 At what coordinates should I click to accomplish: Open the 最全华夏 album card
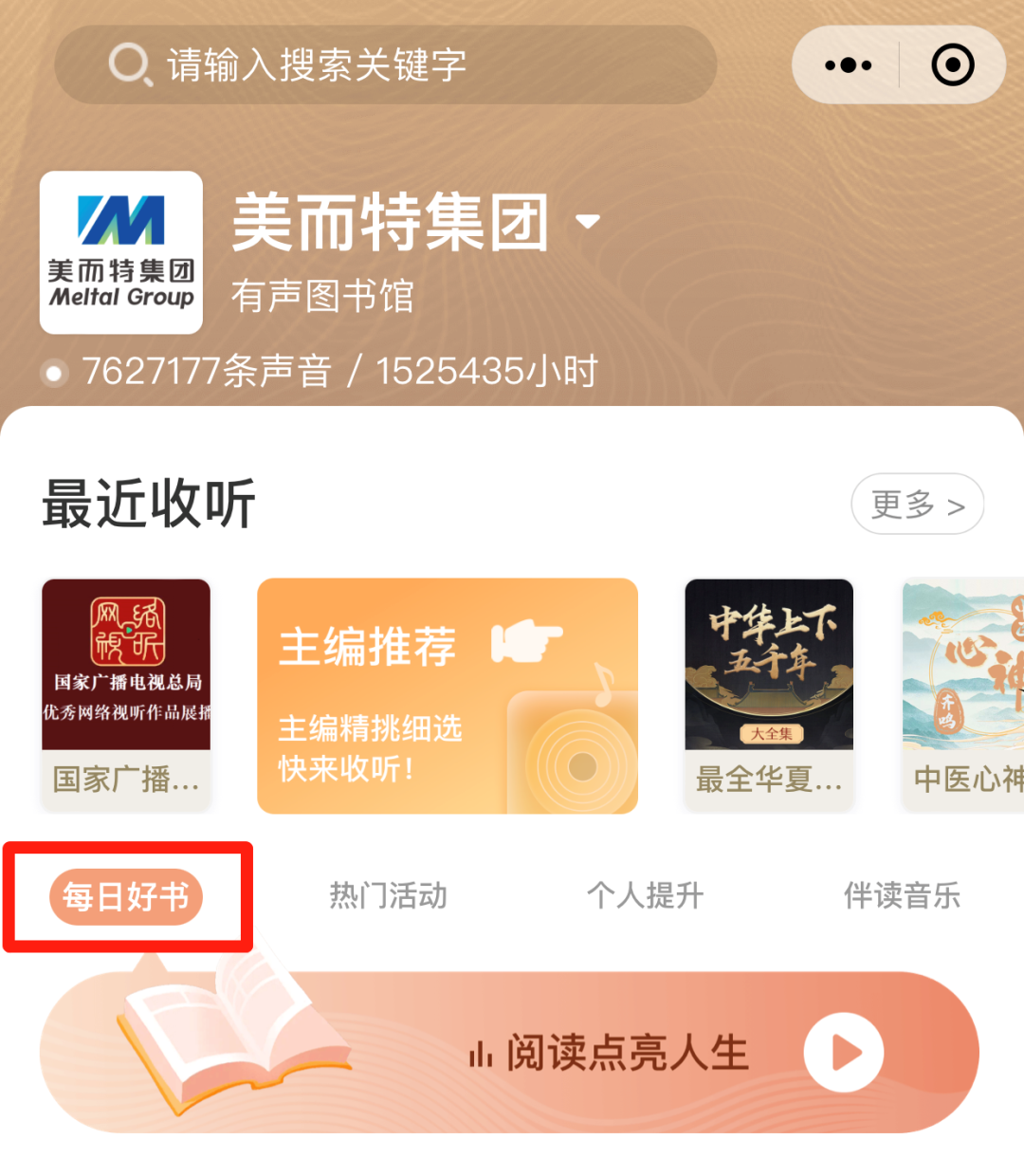click(x=769, y=694)
